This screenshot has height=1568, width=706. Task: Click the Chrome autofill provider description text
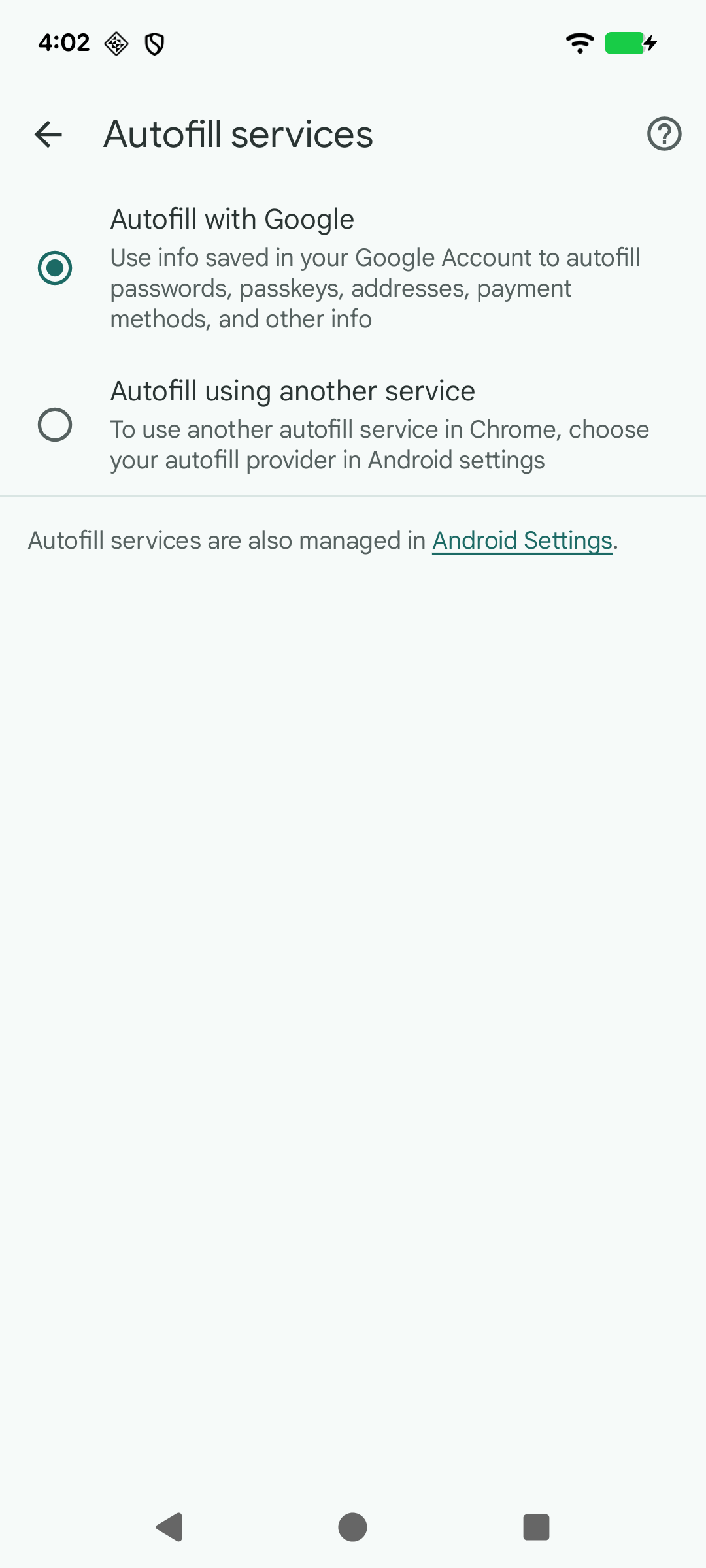[x=379, y=444]
